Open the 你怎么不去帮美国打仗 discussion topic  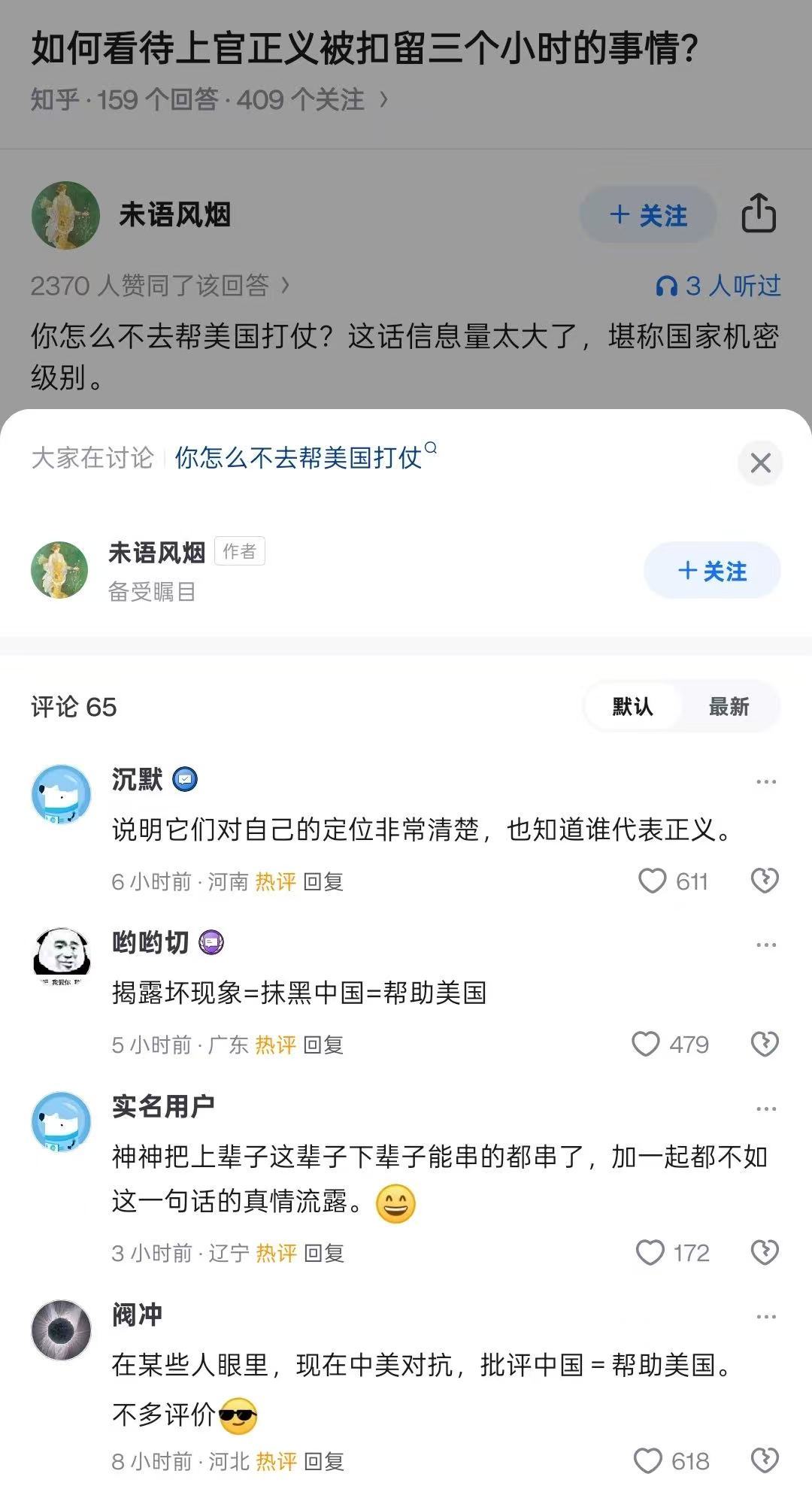tap(298, 457)
